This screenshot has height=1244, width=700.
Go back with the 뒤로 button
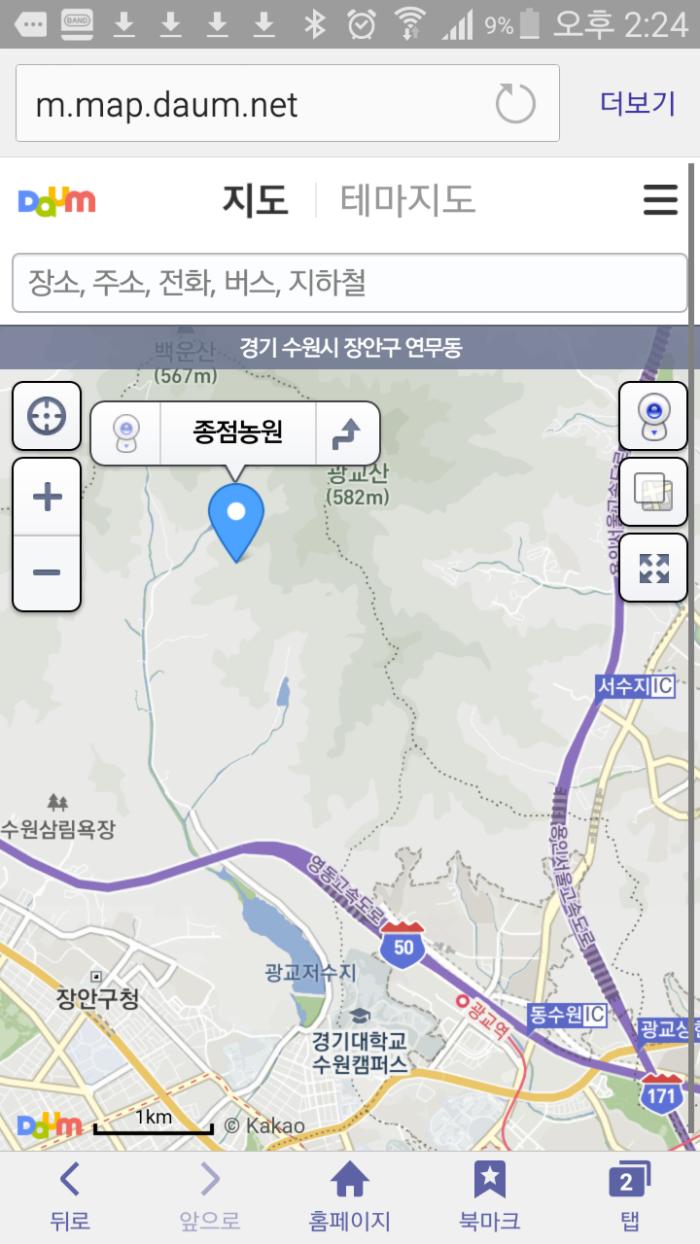(x=70, y=1197)
